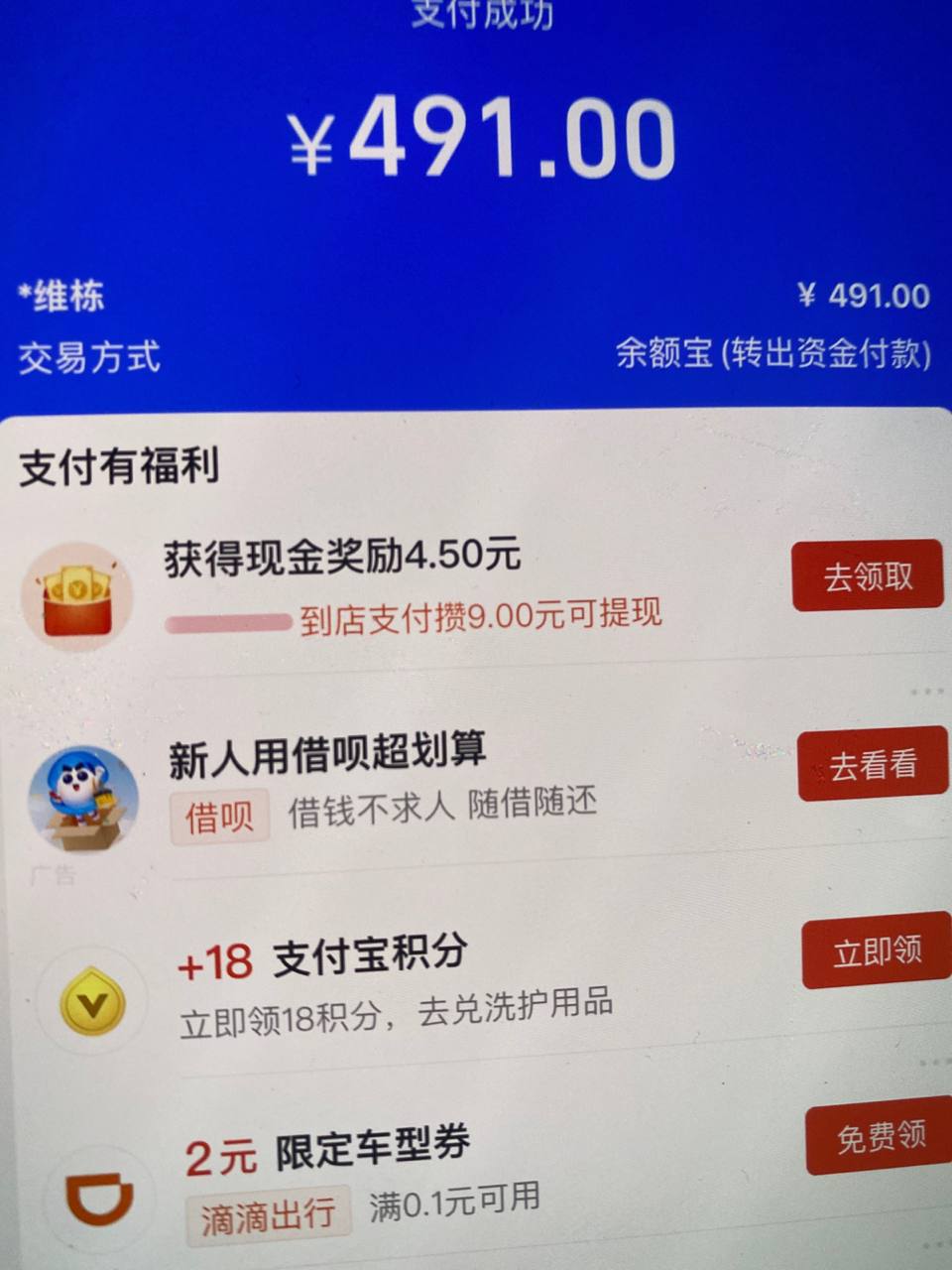
Task: Claim 18 支付宝积分 with 立即领
Action: 877,952
